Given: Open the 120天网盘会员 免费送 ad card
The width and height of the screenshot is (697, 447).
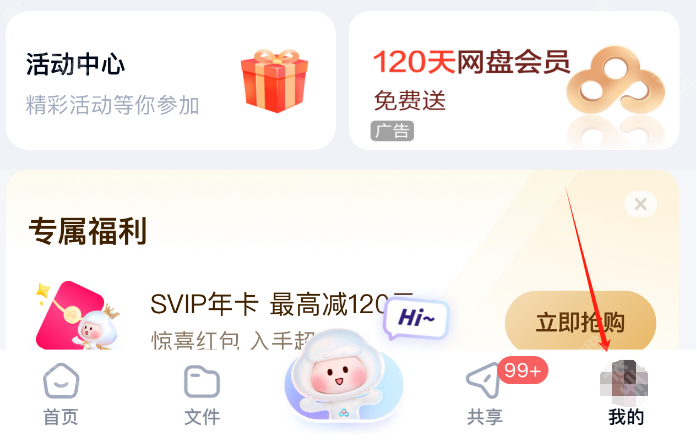Looking at the screenshot, I should pos(513,80).
